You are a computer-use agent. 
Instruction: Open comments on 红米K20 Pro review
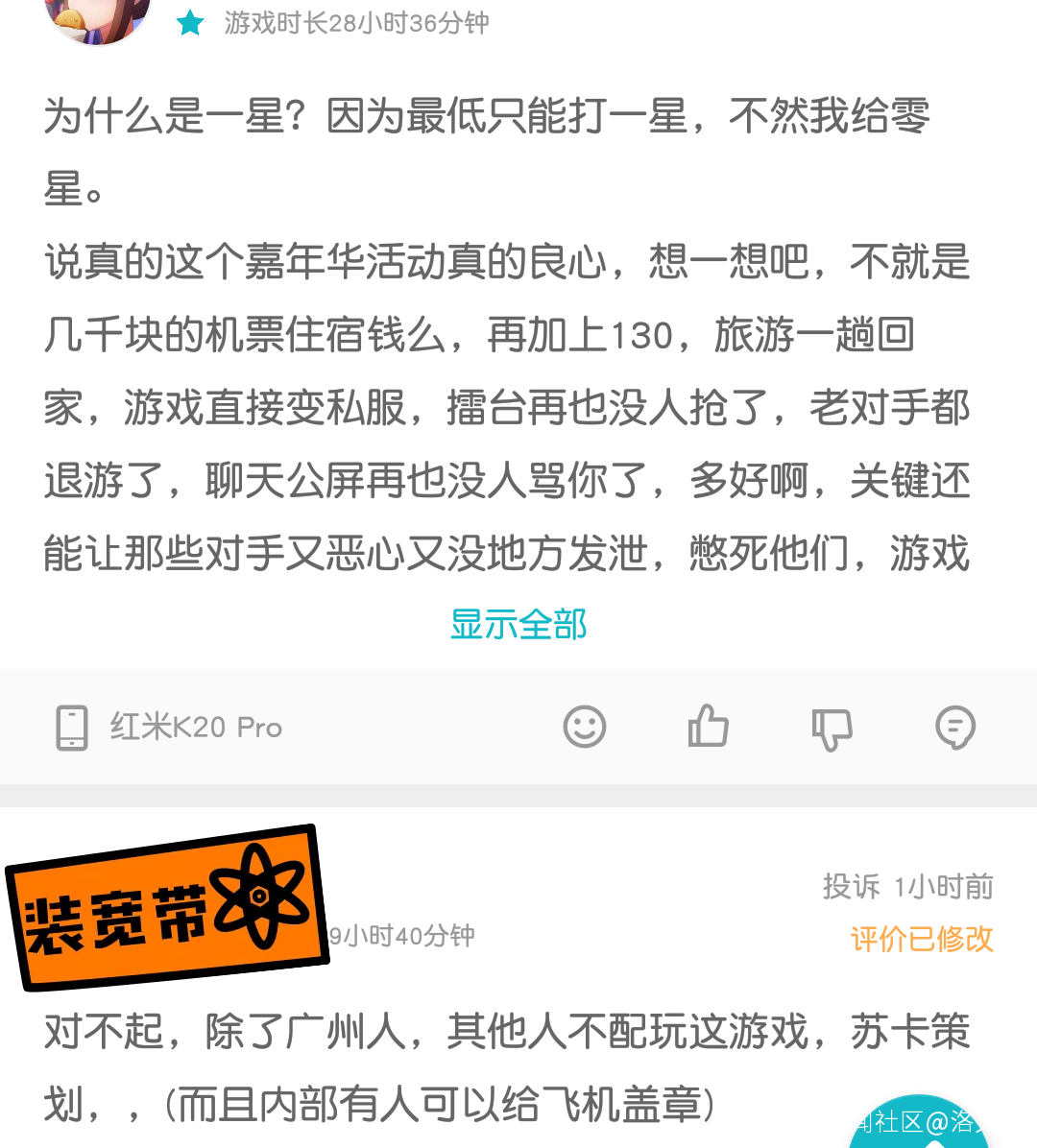tap(955, 728)
